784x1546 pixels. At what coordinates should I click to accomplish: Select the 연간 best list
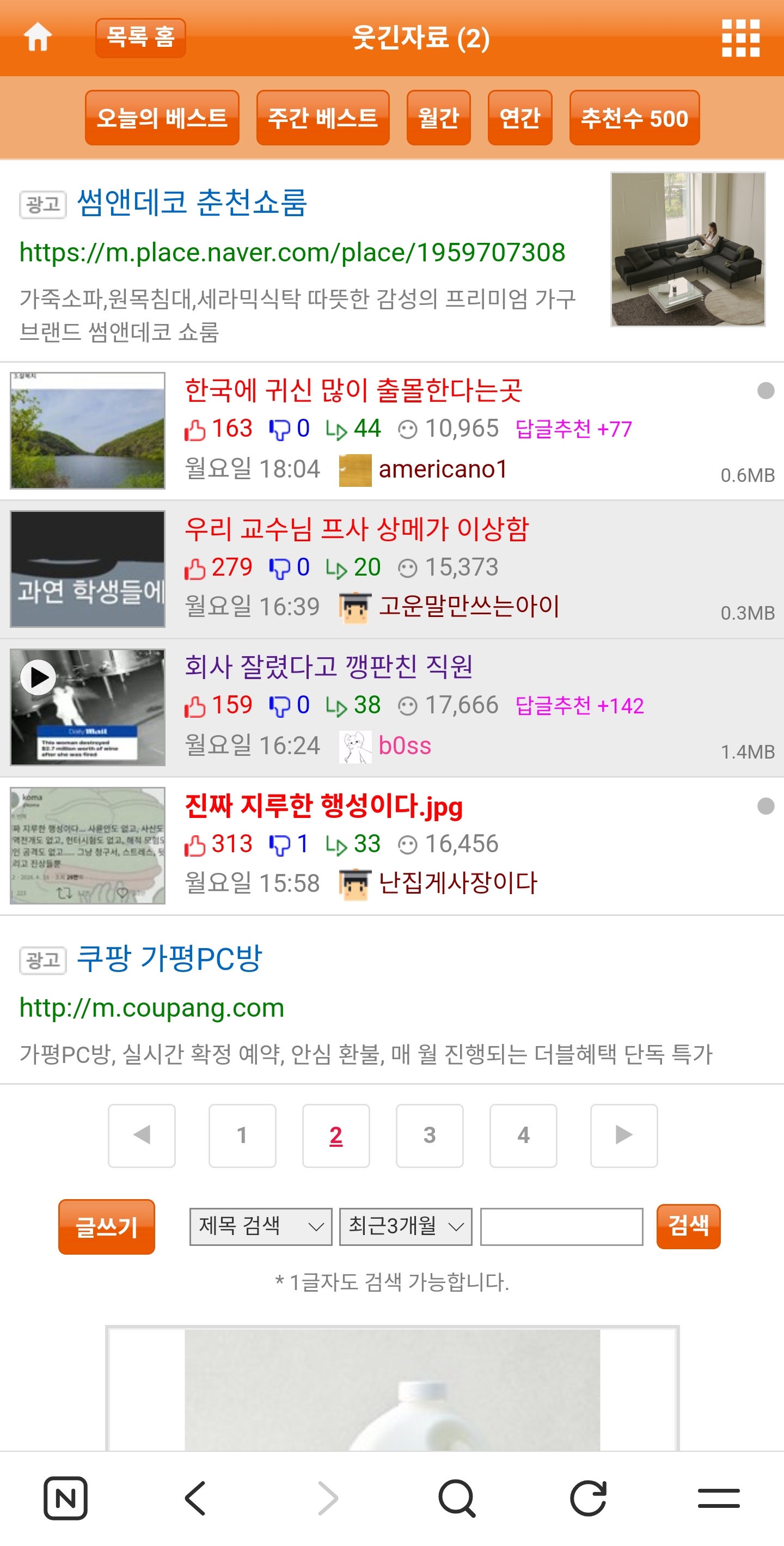[519, 118]
